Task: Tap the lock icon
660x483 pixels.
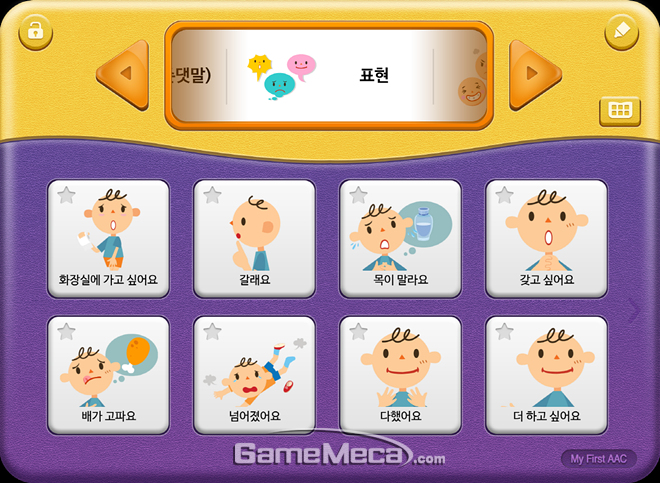Action: point(36,31)
